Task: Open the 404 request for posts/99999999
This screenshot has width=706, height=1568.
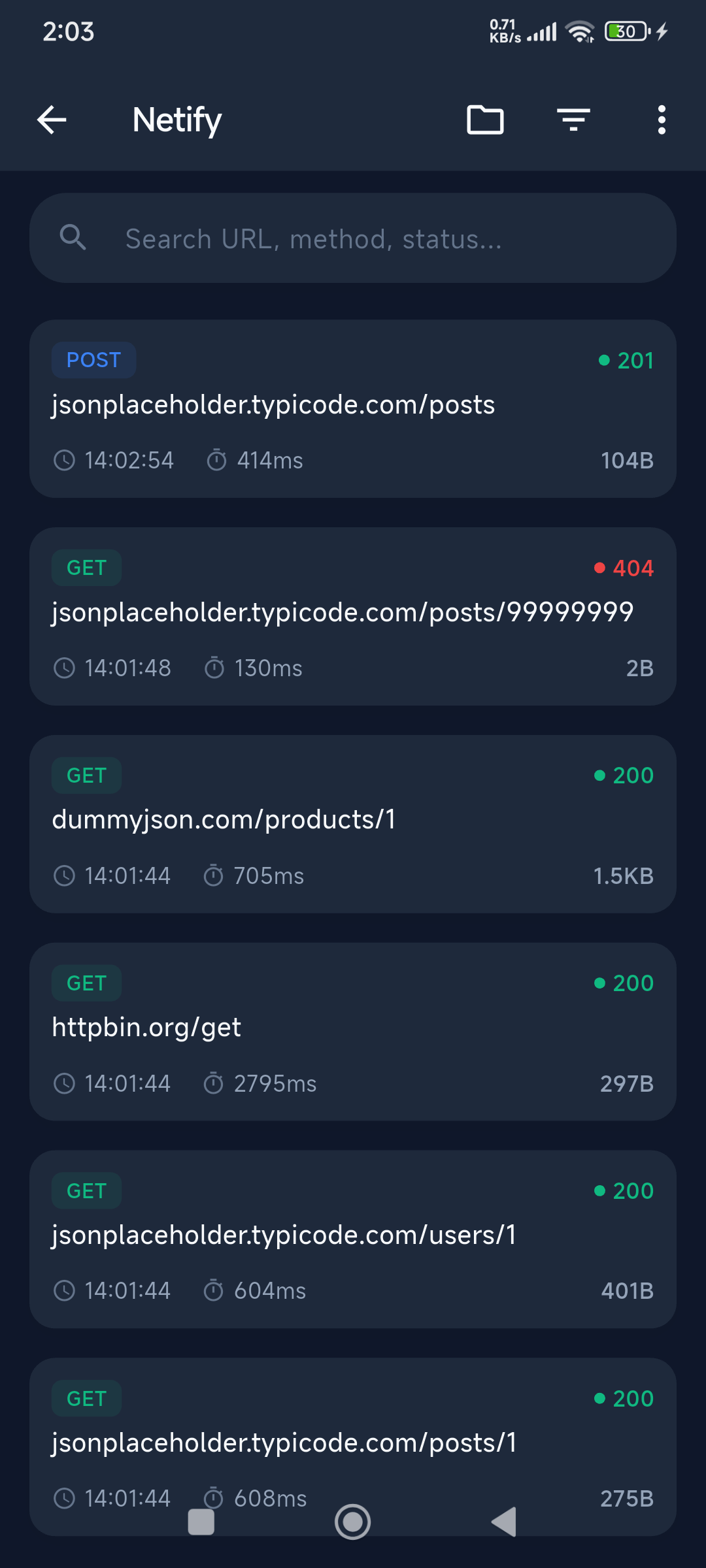Action: (x=353, y=617)
